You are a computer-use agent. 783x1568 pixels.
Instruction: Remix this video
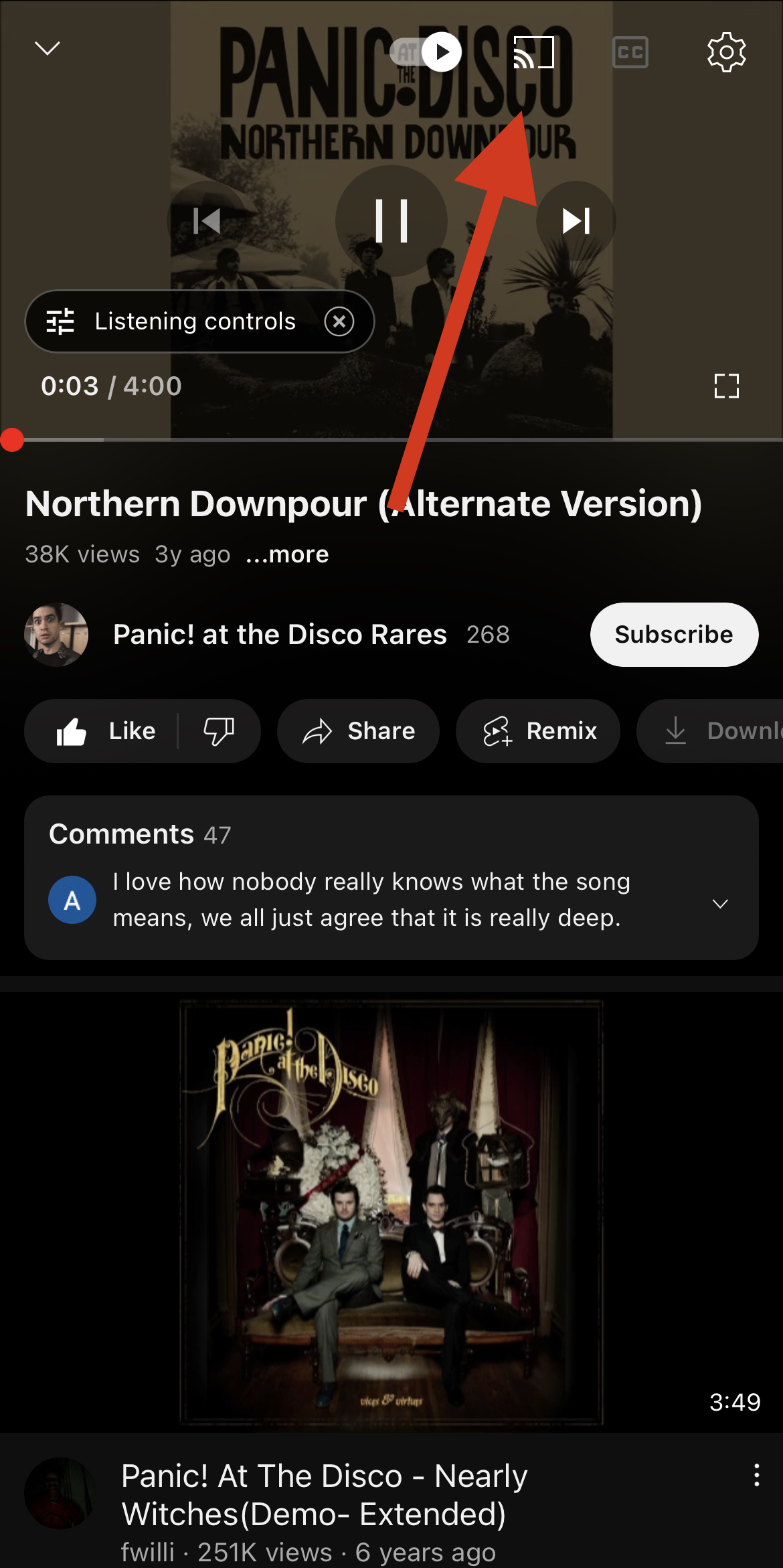point(538,731)
